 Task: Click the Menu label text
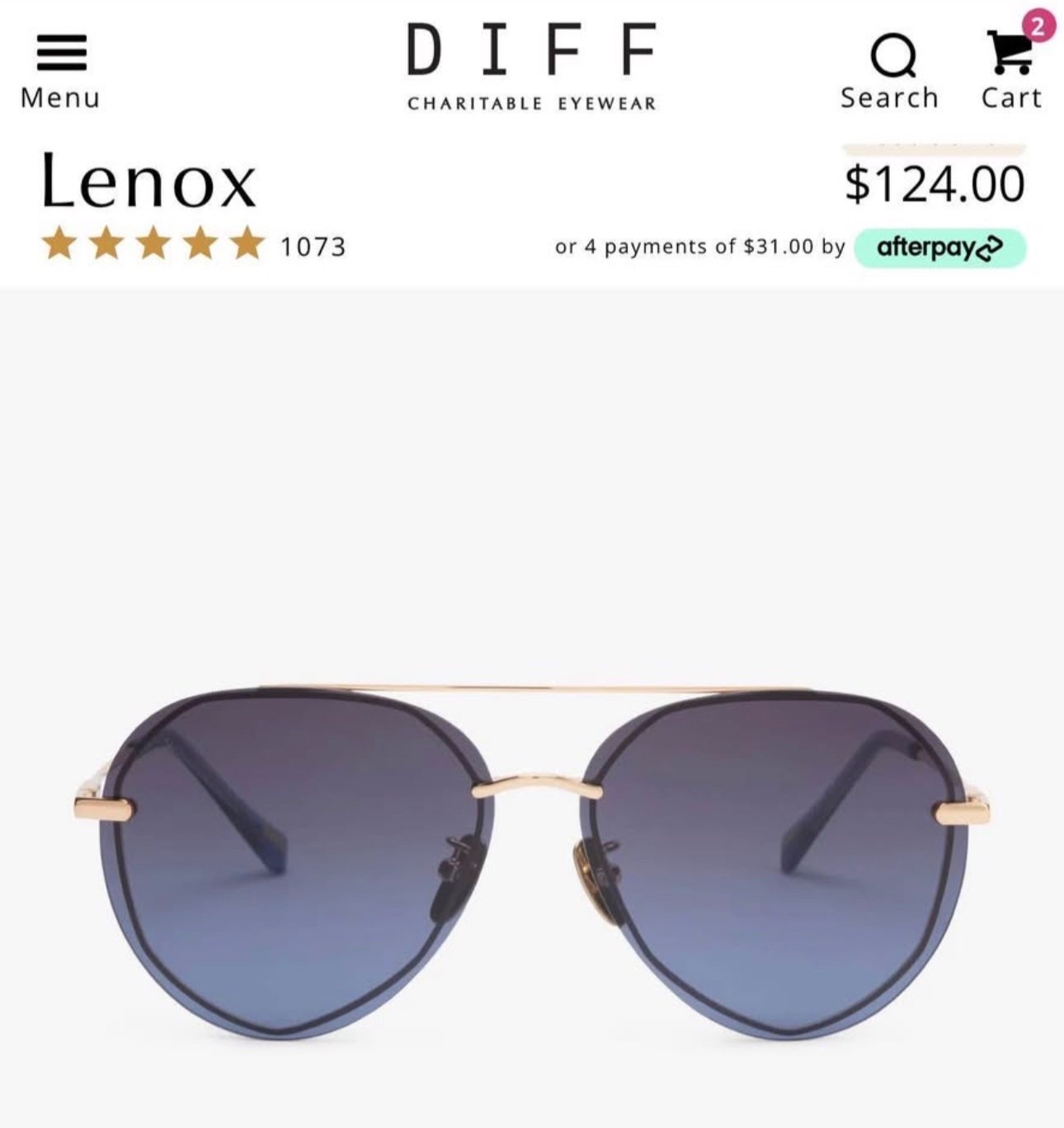click(61, 97)
